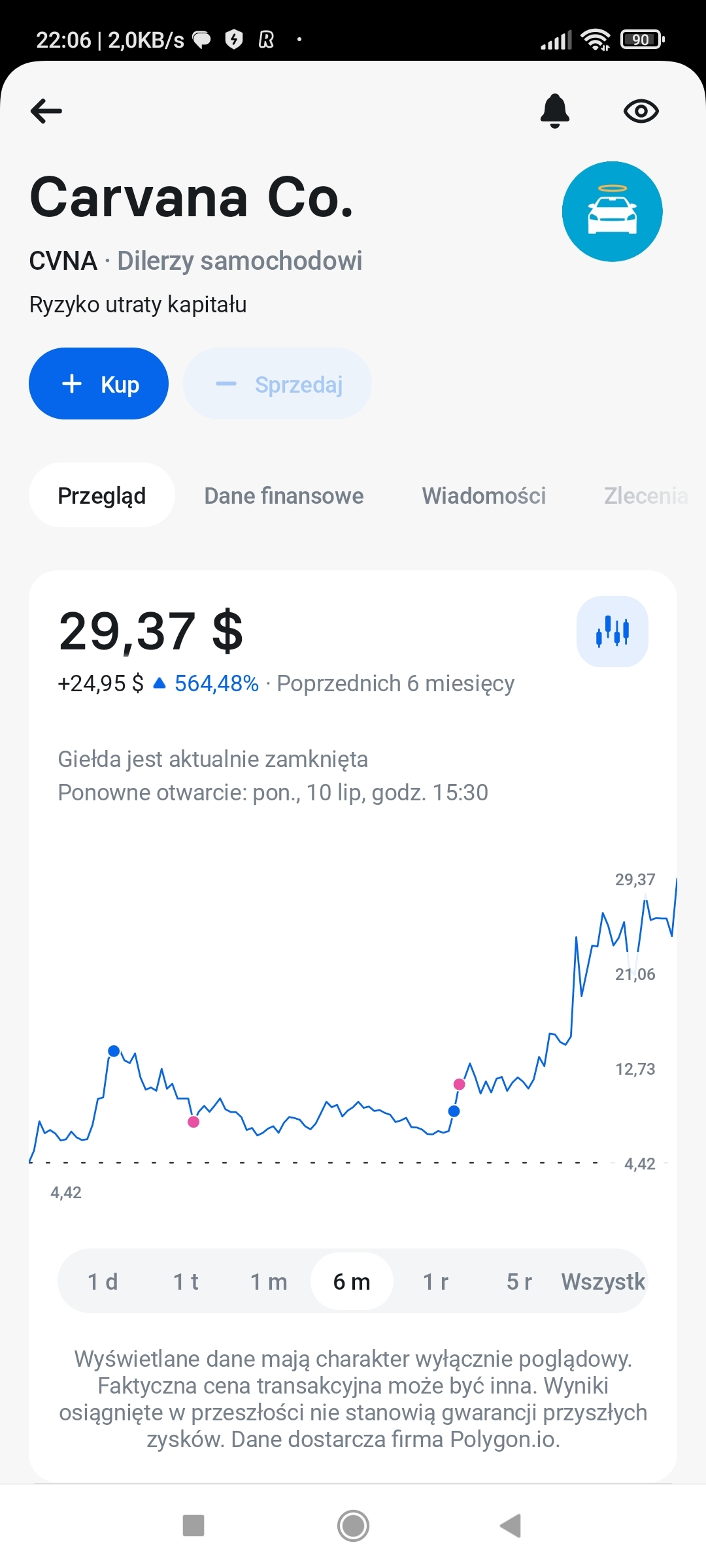The height and width of the screenshot is (1568, 706).
Task: Open the Dane finansowe tab
Action: [284, 496]
